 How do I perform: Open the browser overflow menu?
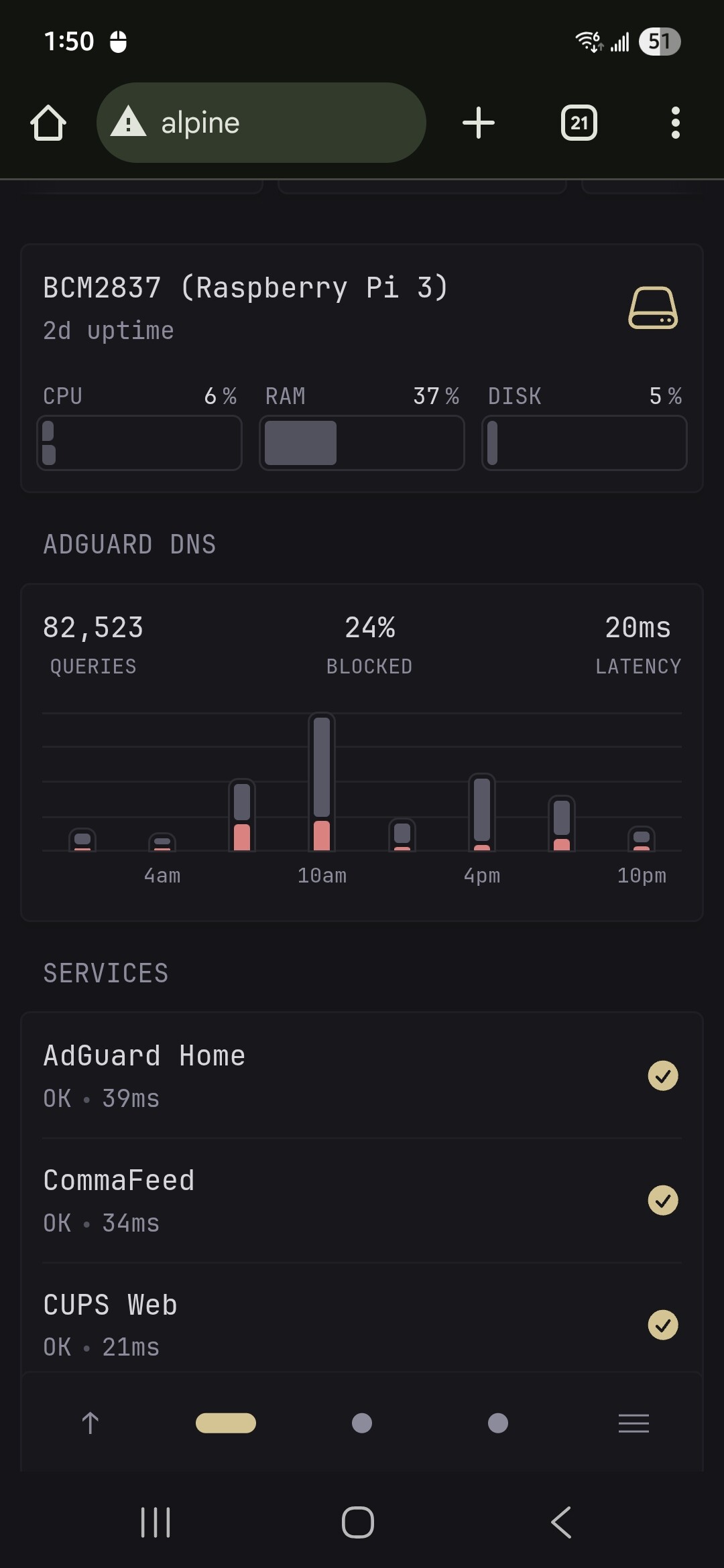pyautogui.click(x=675, y=123)
